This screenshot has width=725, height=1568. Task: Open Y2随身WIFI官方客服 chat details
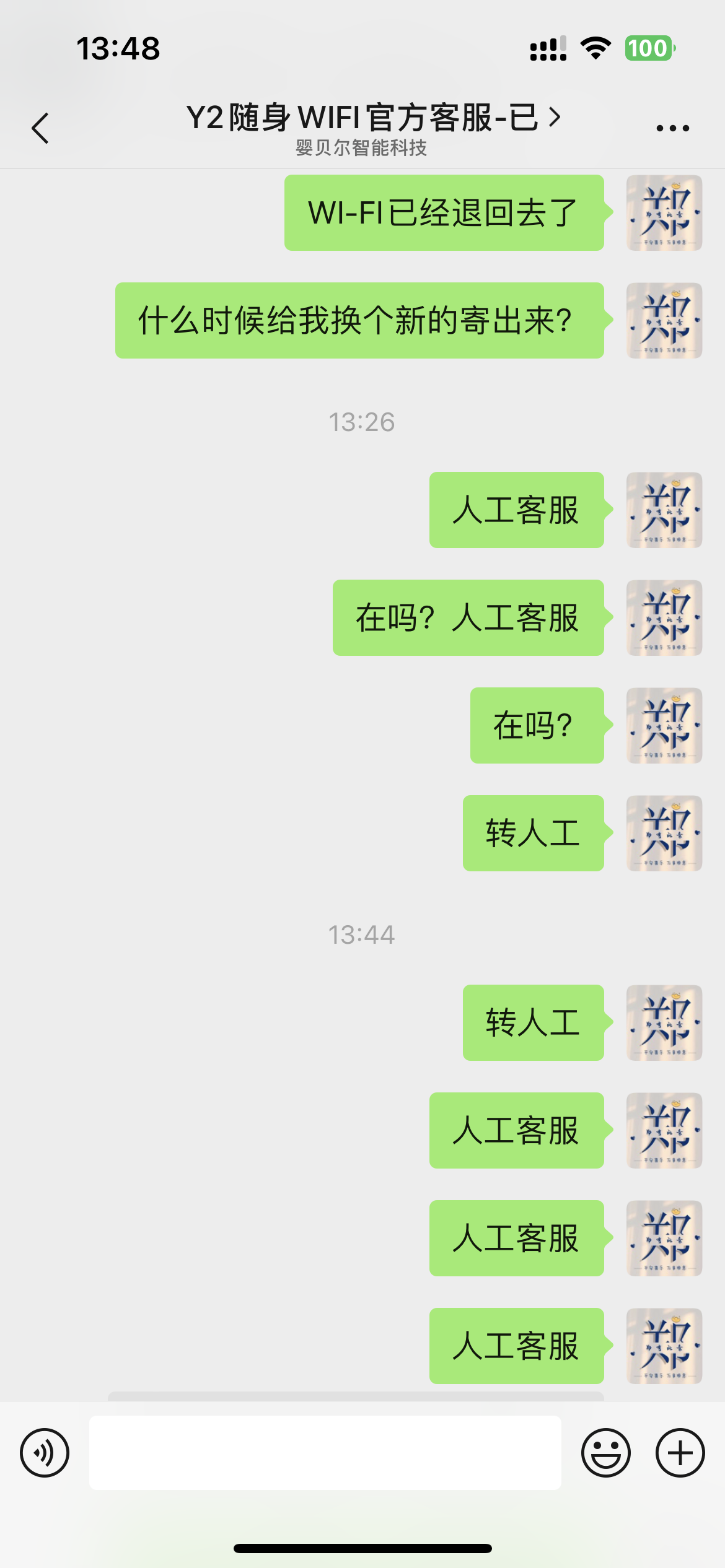point(373,118)
